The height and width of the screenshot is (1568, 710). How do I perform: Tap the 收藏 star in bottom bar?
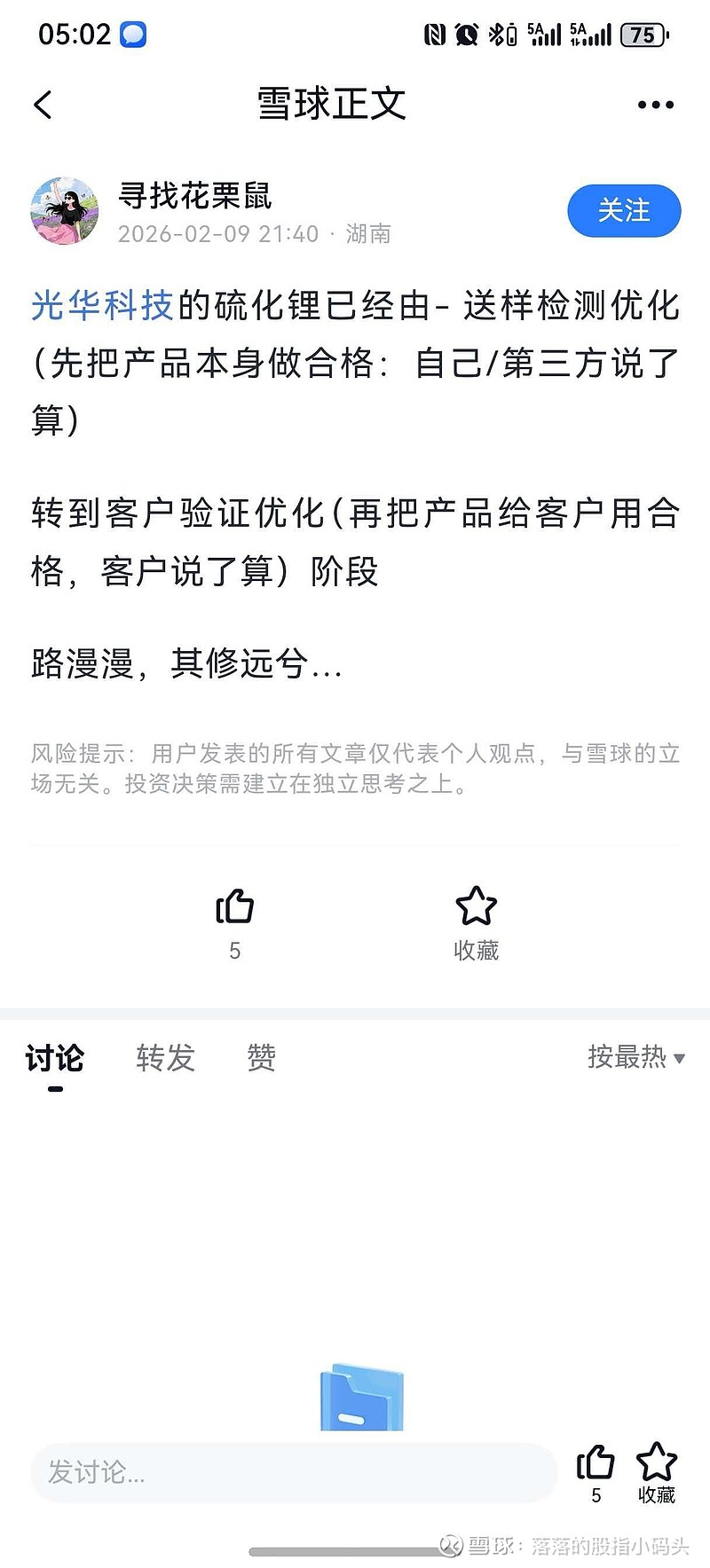[657, 1463]
